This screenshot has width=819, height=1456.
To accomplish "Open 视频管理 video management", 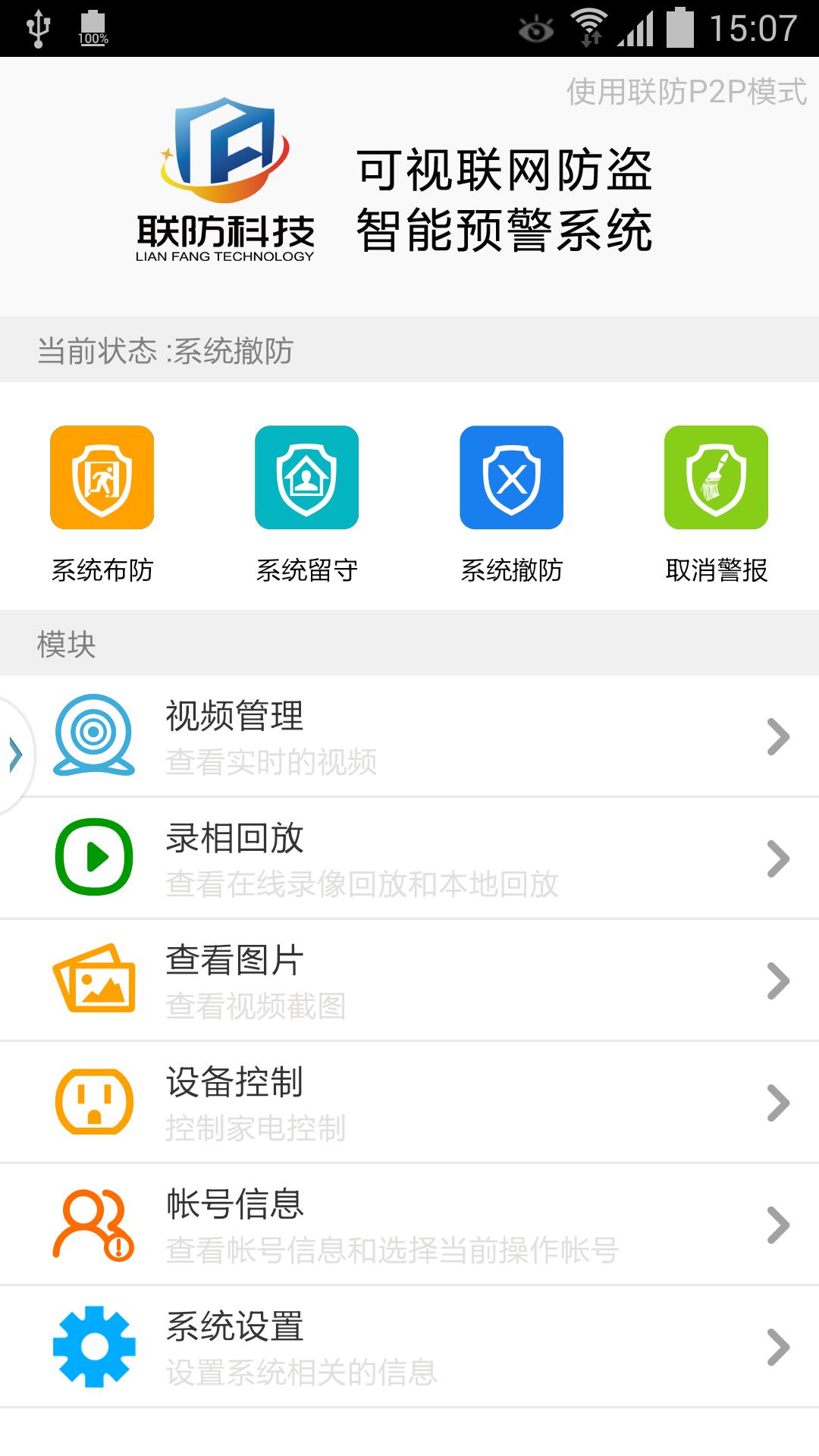I will pos(409,736).
